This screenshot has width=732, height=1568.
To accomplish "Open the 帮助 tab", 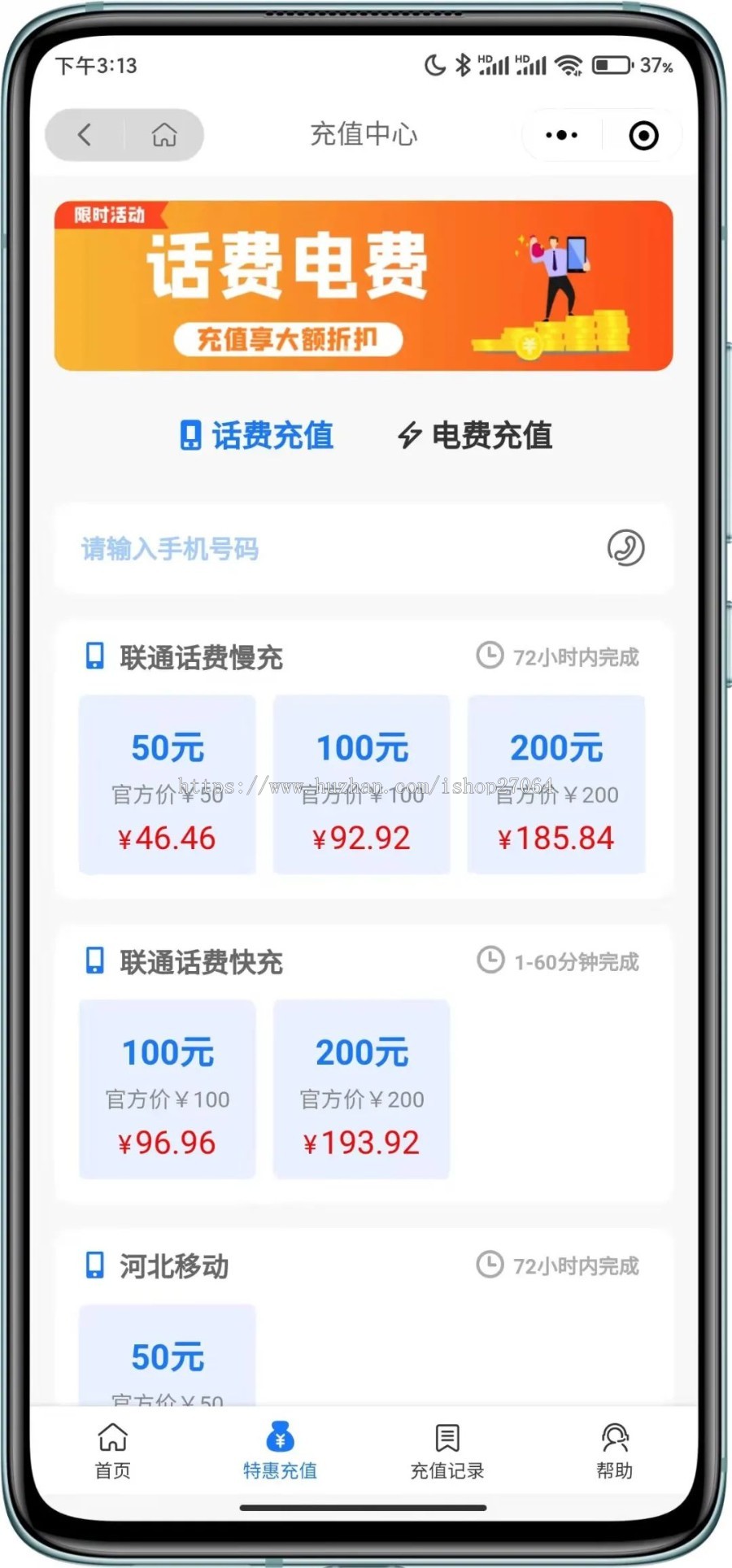I will 614,1451.
